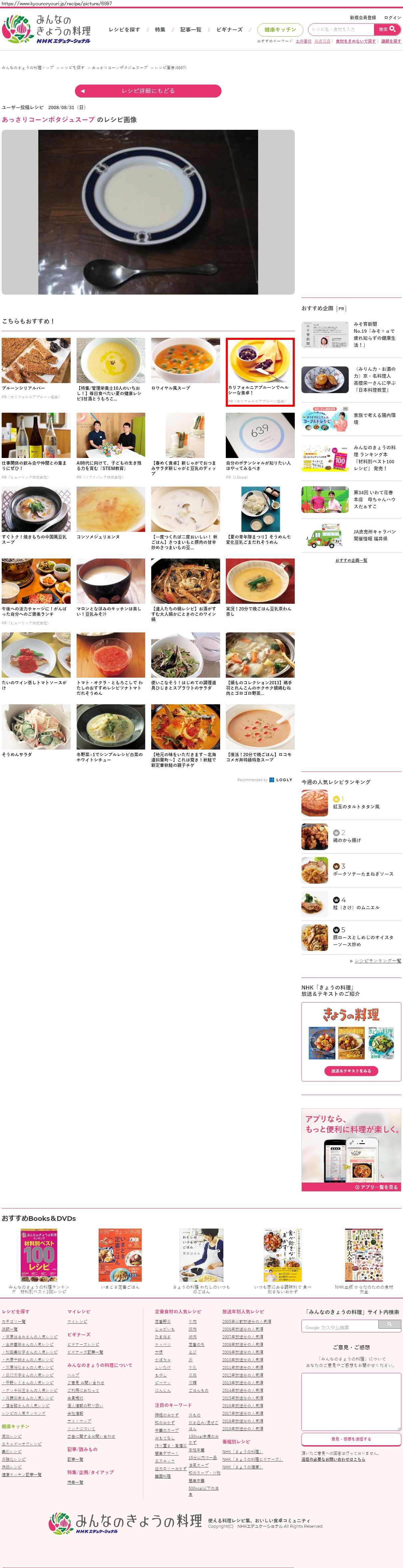Tap the 放送&テキストをみる button

pos(351,1071)
